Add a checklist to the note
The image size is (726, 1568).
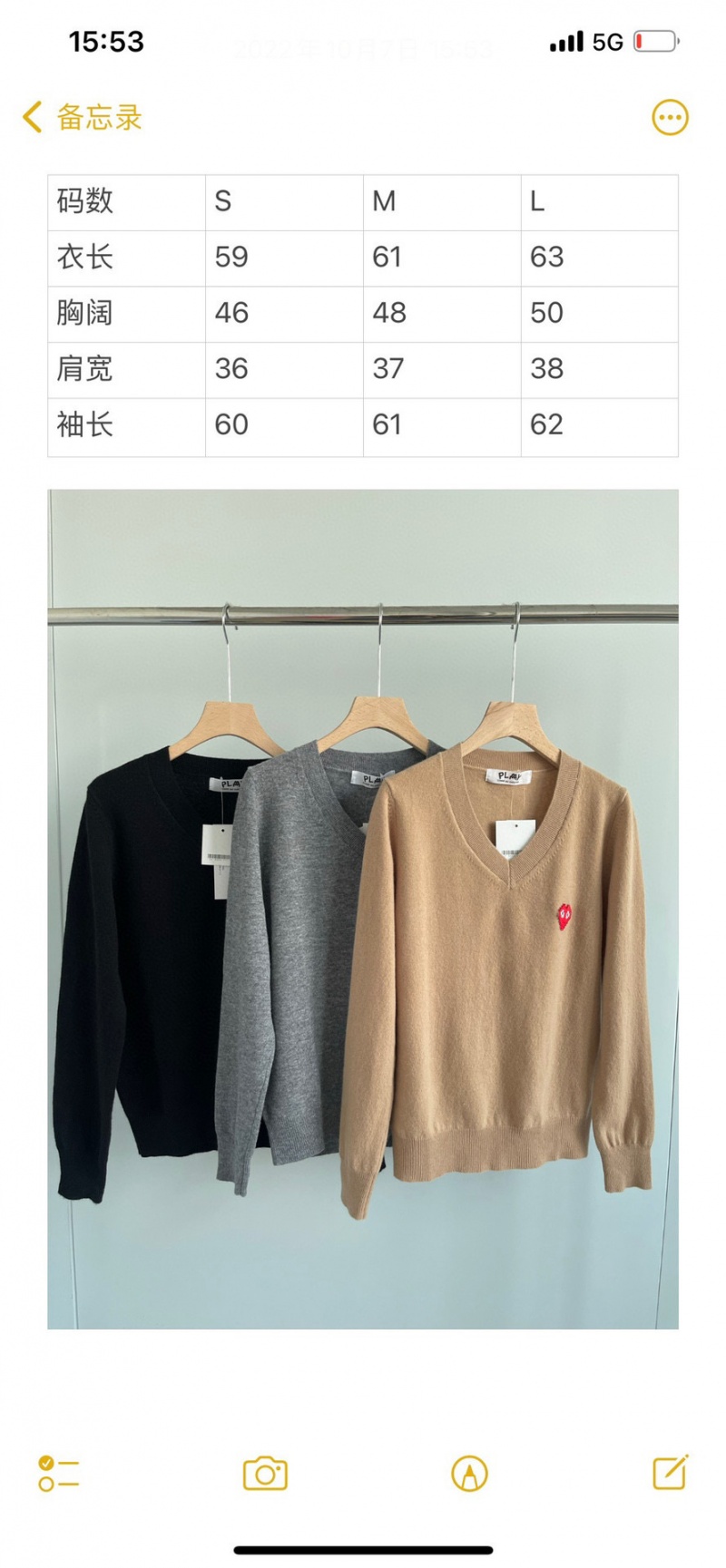[59, 1474]
